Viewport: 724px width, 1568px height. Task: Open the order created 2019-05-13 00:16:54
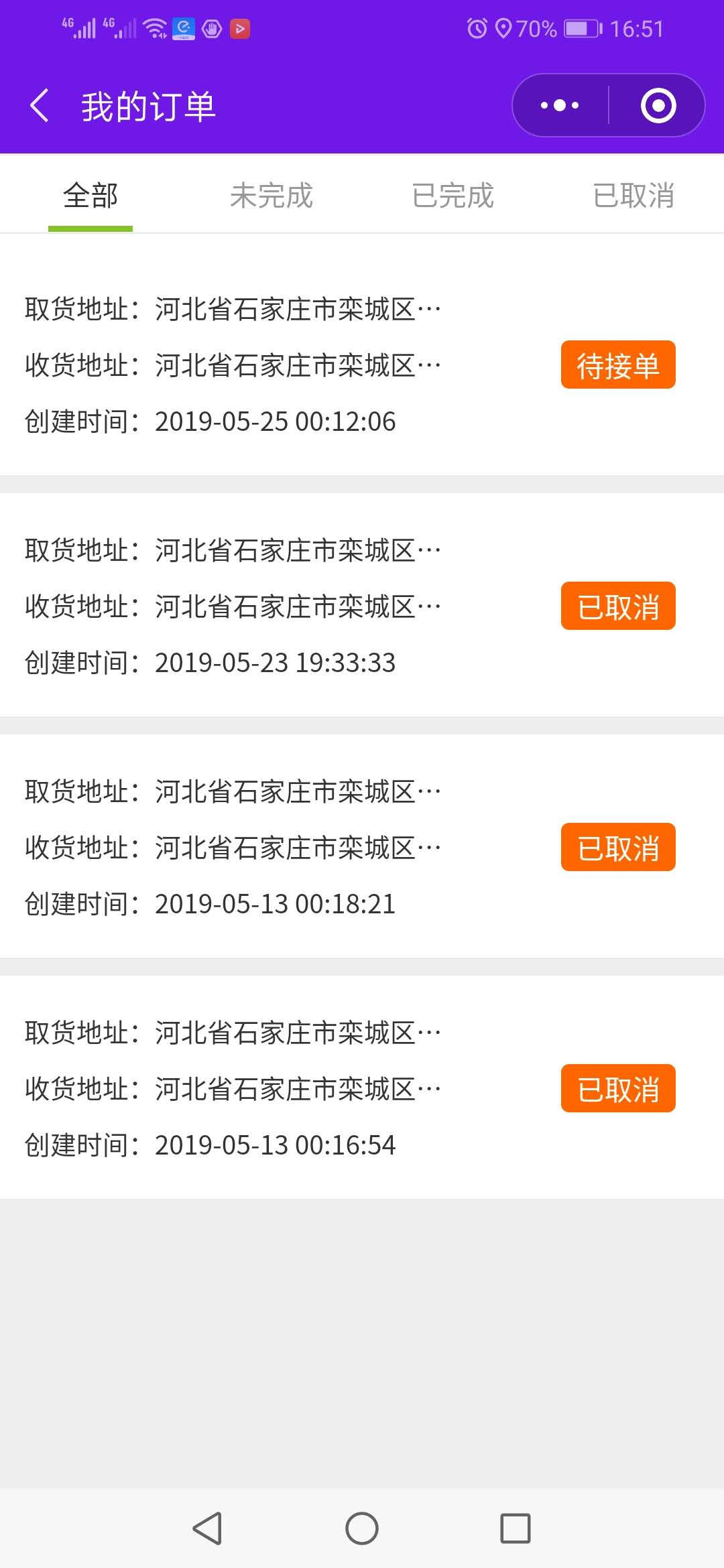[362, 1088]
